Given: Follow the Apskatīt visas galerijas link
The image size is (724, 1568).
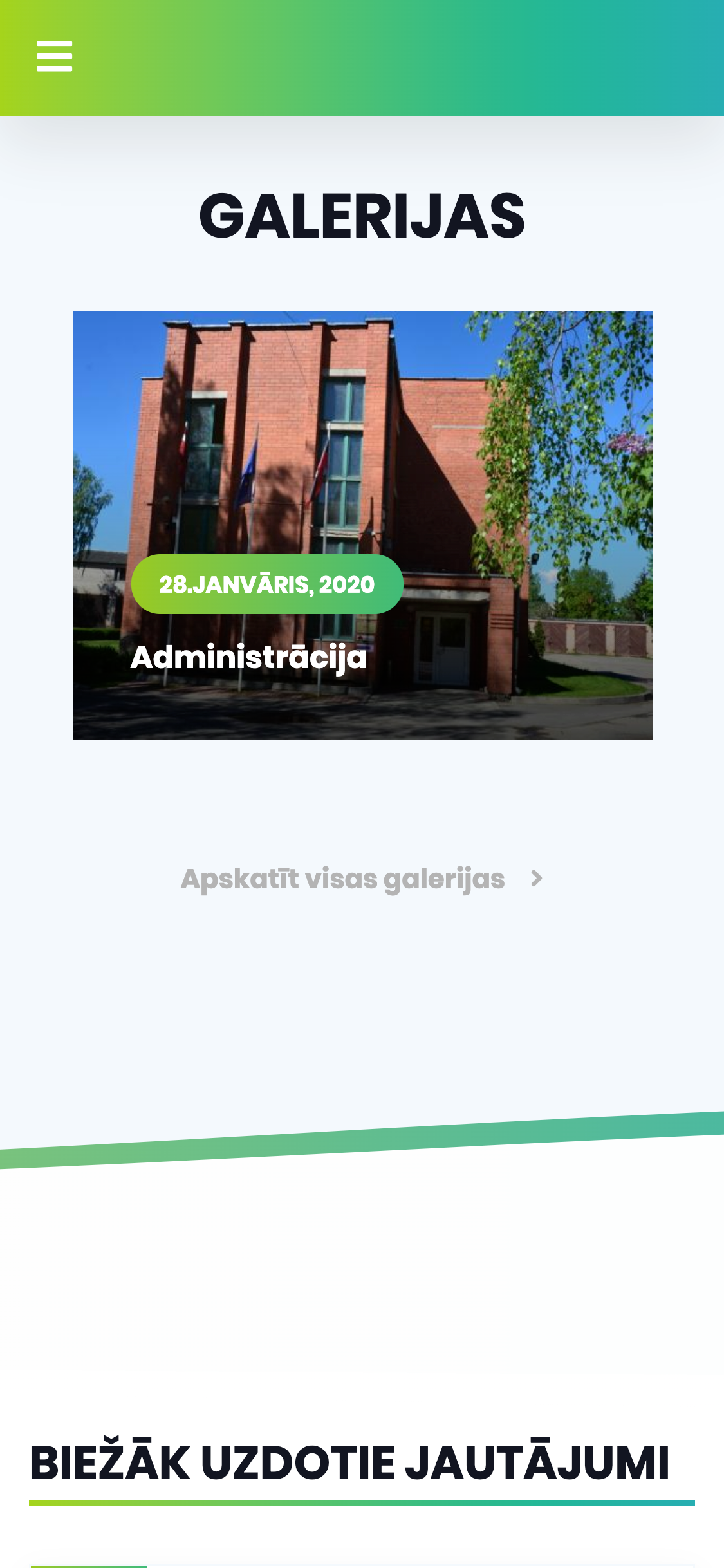Looking at the screenshot, I should click(362, 879).
